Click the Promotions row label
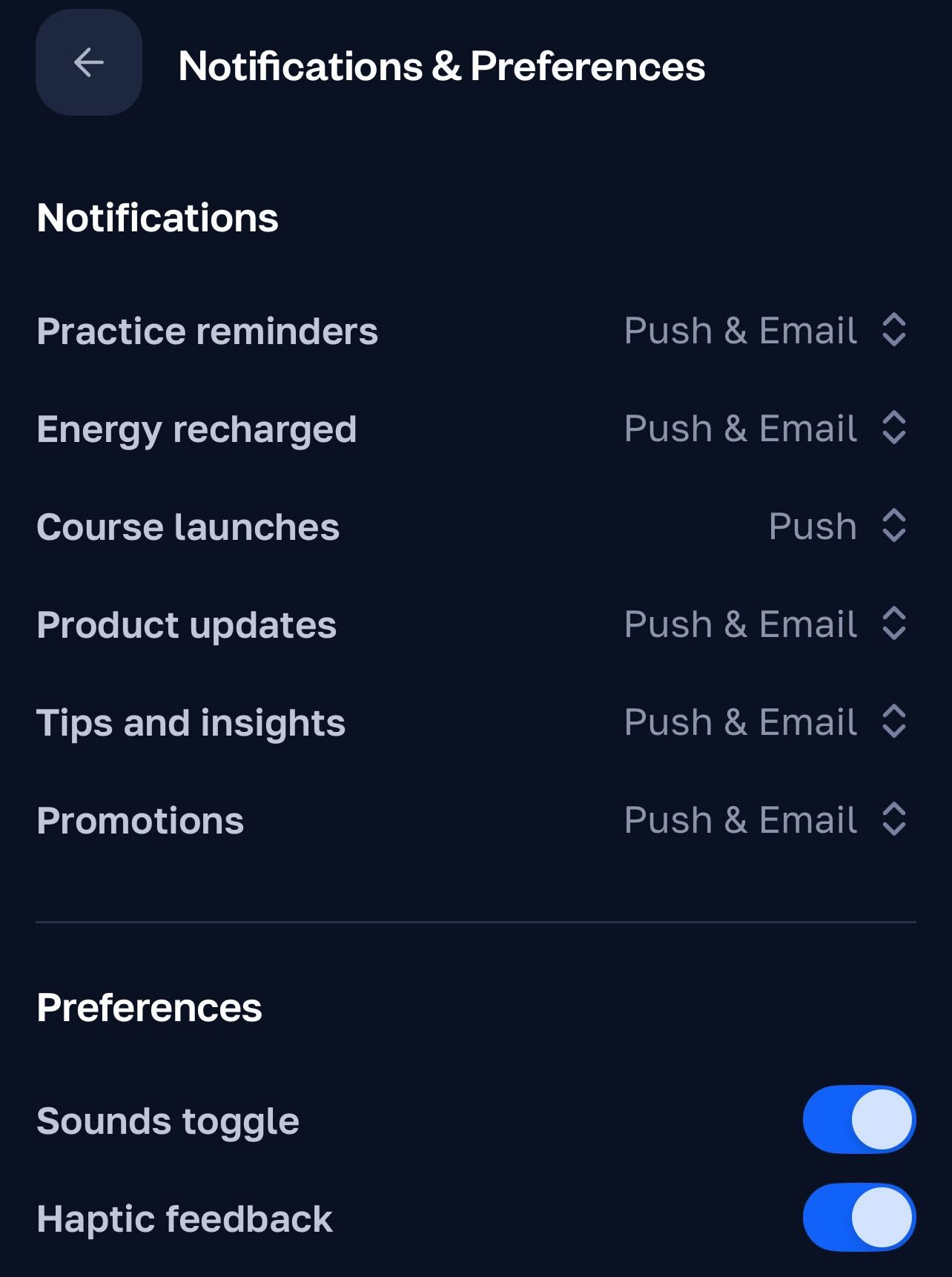The height and width of the screenshot is (1277, 952). point(140,820)
